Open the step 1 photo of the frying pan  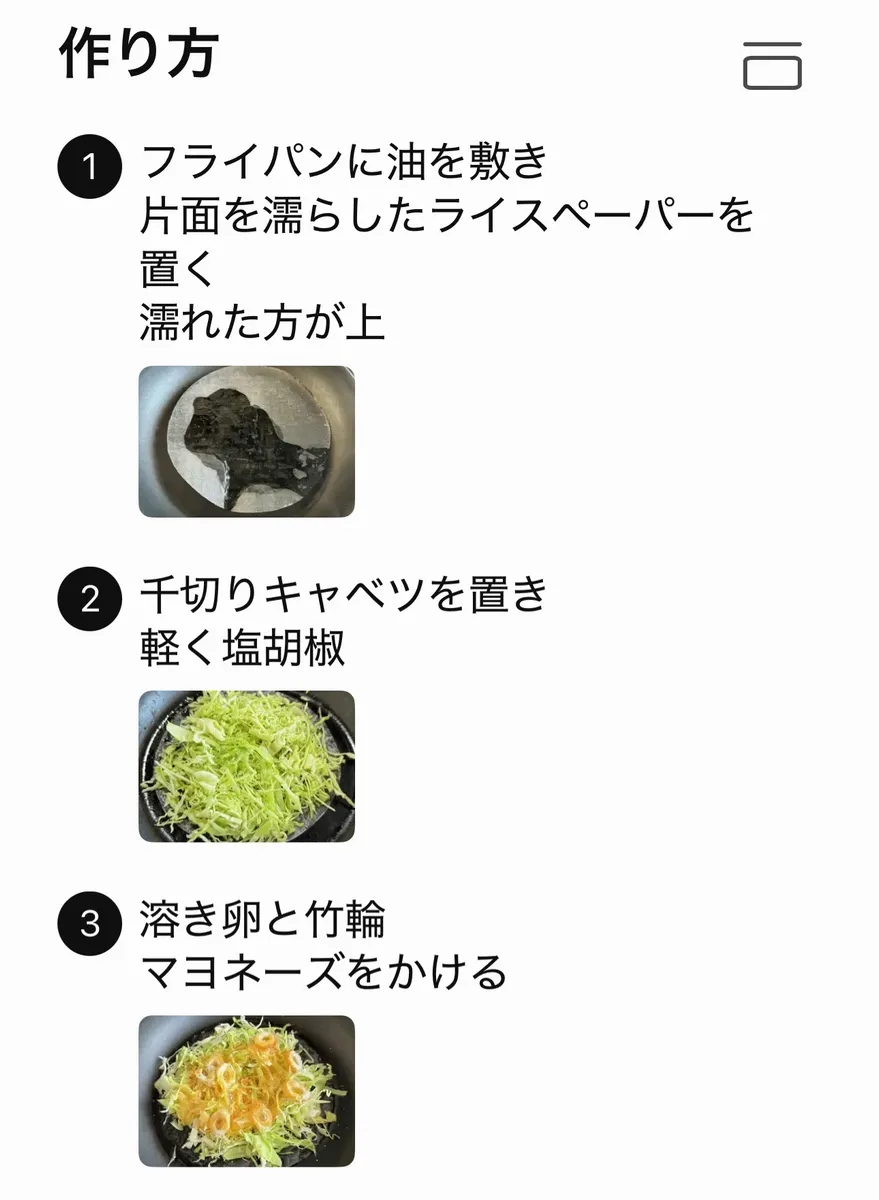coord(246,441)
